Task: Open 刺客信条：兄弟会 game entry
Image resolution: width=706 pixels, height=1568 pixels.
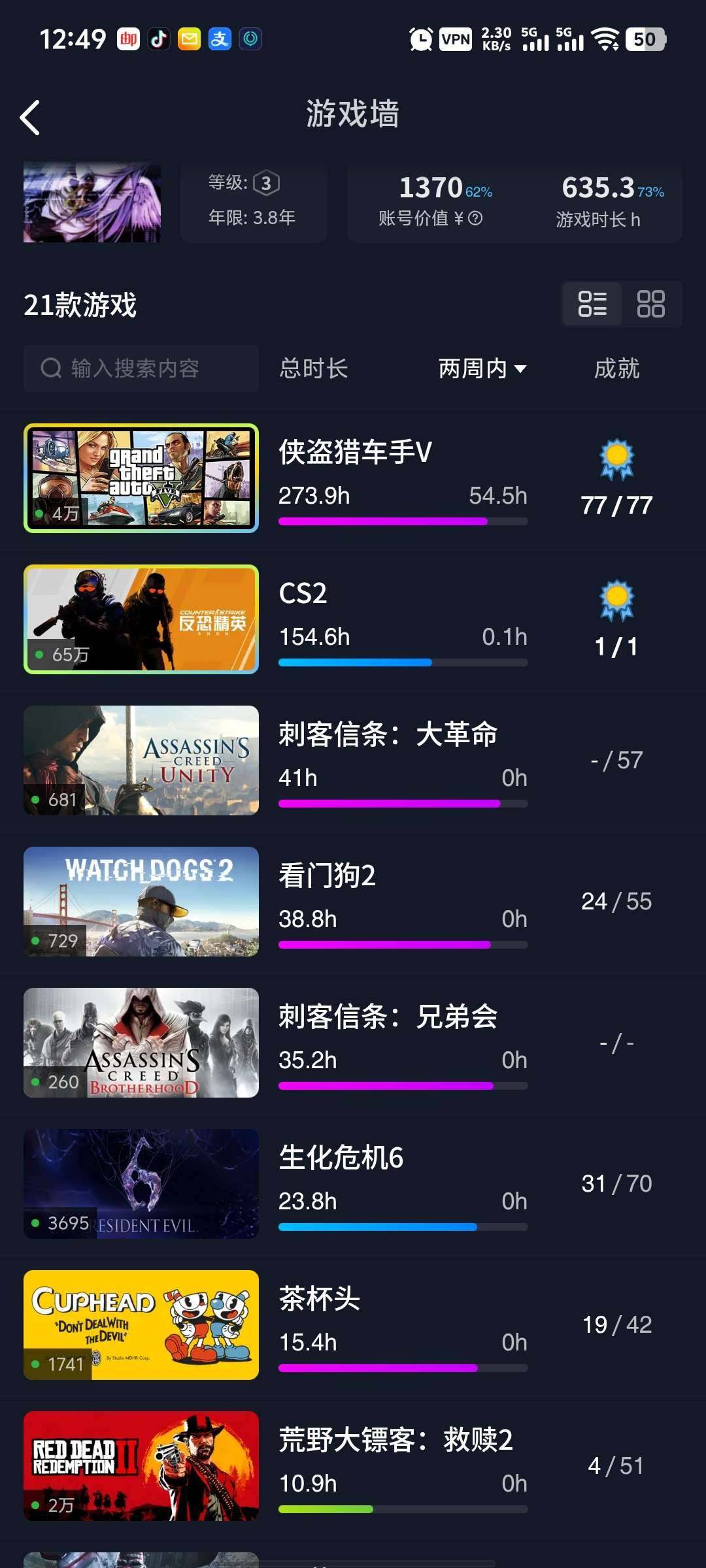Action: point(388,1017)
